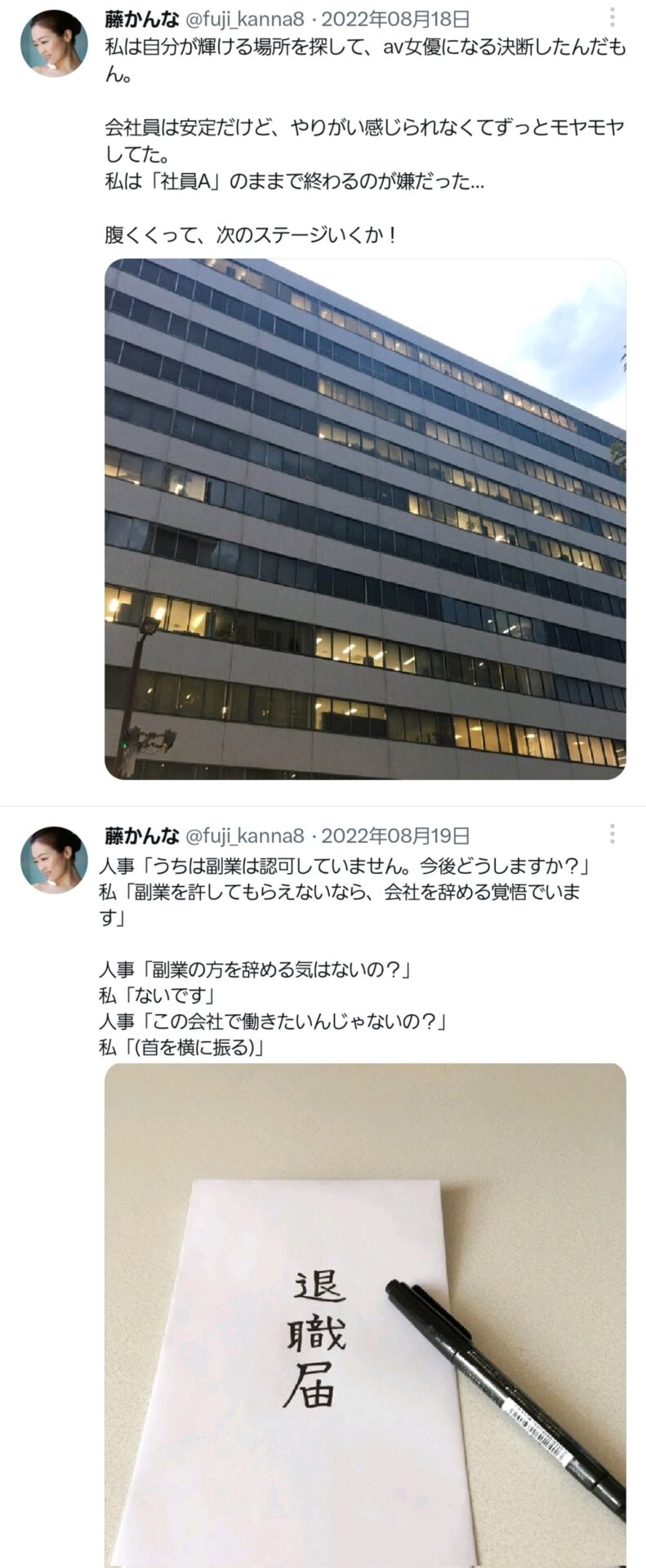646x1568 pixels.
Task: Open overflow menu on the 08月18日 tweet
Action: [x=613, y=17]
